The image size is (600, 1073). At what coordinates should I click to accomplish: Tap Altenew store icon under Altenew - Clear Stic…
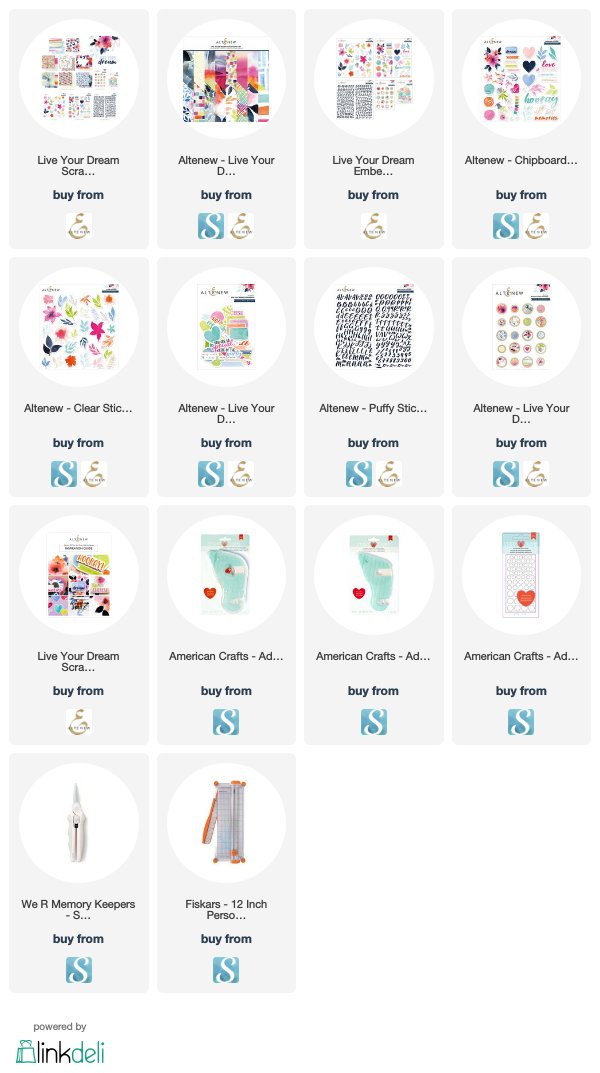click(x=93, y=474)
